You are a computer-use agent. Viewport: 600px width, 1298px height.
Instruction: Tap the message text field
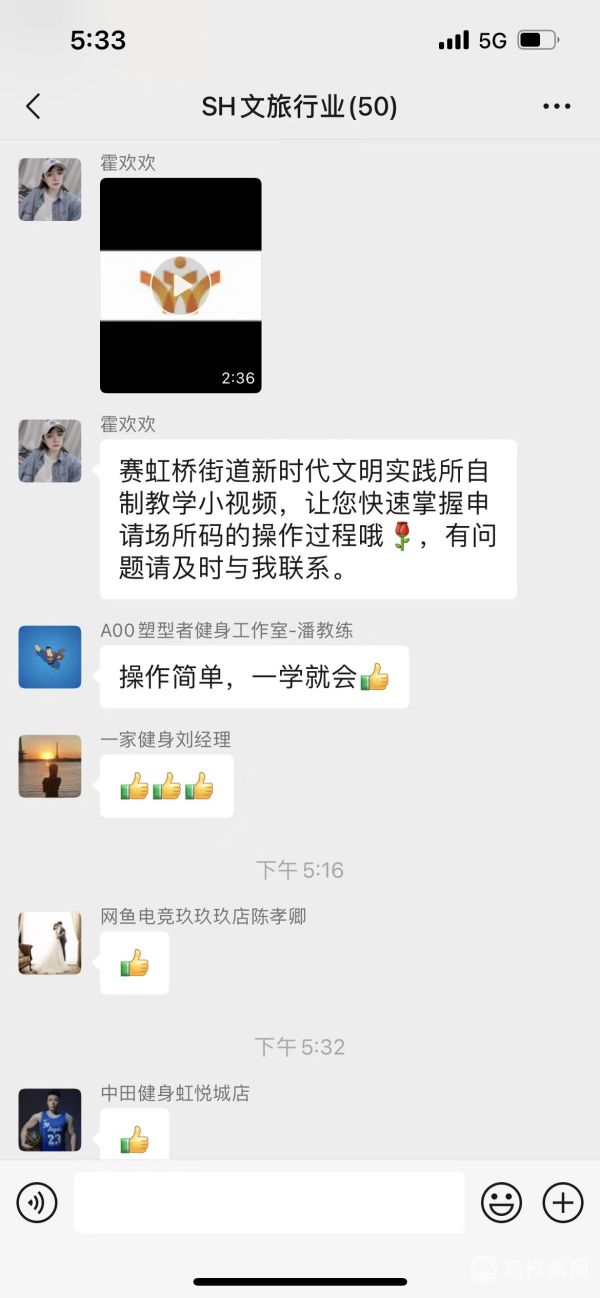click(268, 1202)
